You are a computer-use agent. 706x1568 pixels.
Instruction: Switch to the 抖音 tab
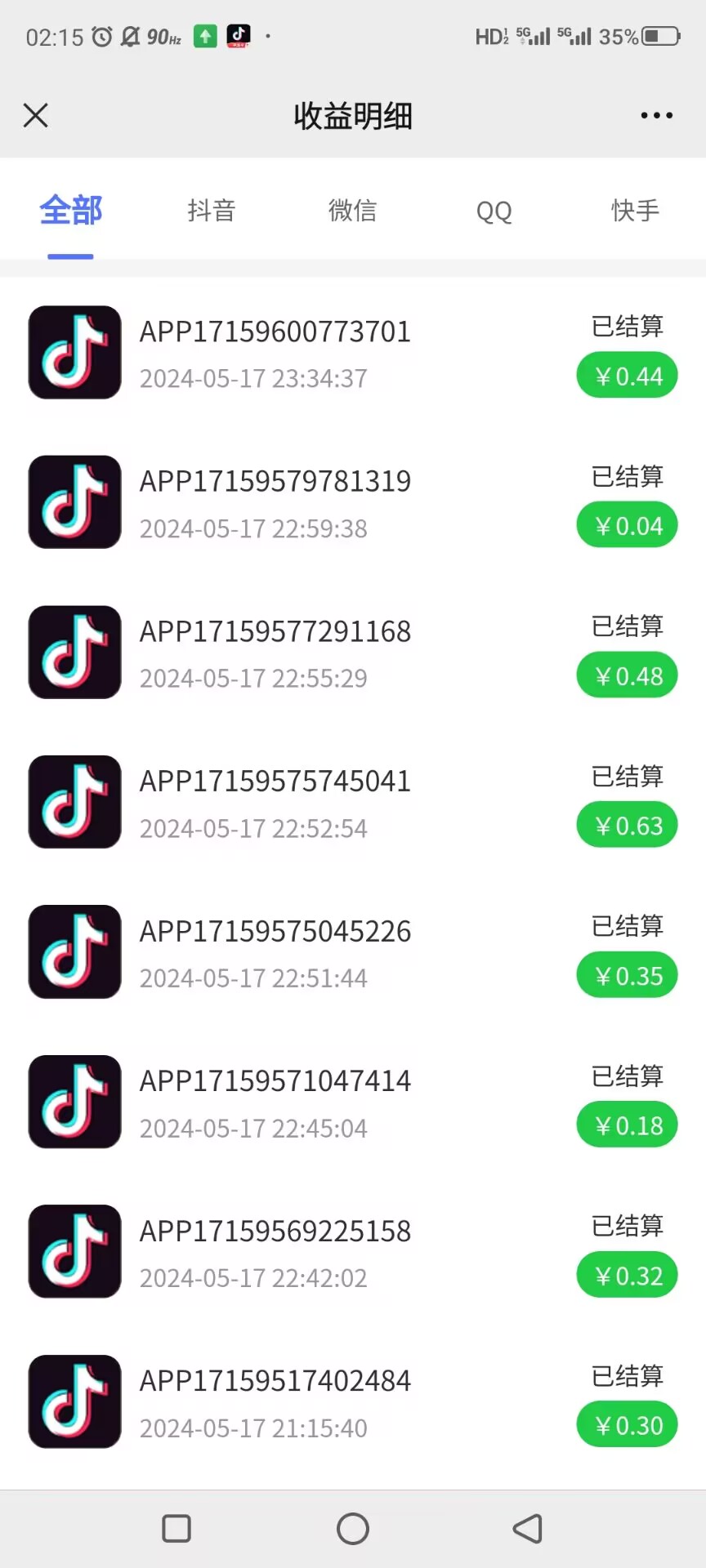tap(212, 211)
